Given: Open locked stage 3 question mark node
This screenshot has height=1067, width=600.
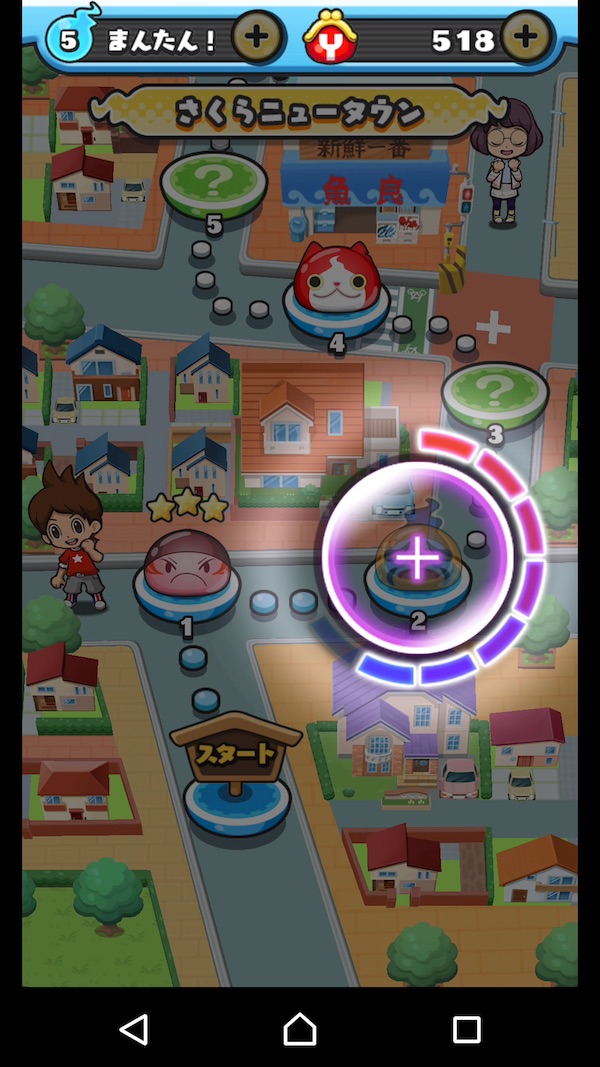Looking at the screenshot, I should (494, 392).
